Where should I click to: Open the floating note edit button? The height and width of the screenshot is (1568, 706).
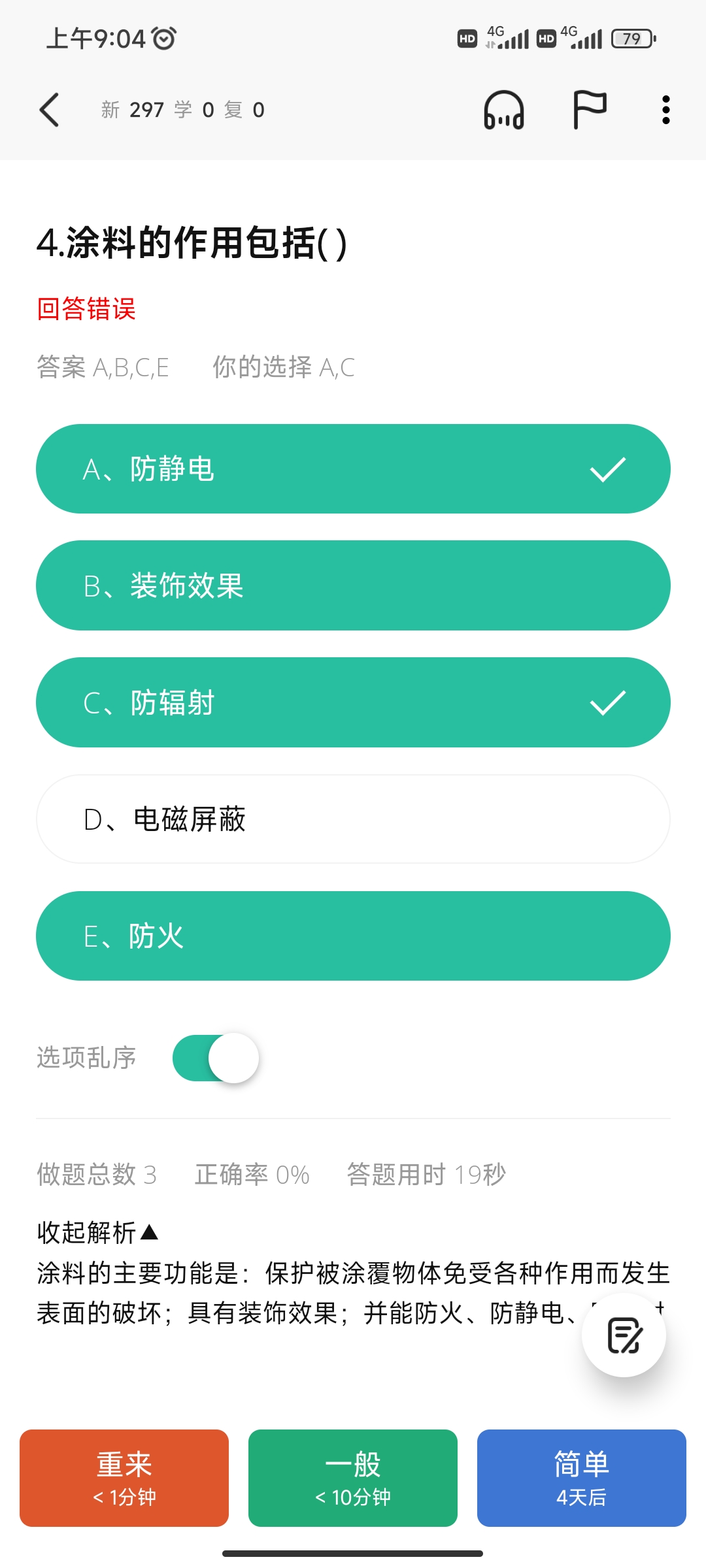click(624, 1335)
